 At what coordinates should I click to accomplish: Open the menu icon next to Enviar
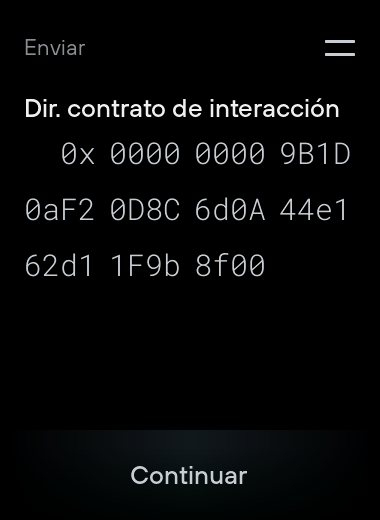(340, 48)
